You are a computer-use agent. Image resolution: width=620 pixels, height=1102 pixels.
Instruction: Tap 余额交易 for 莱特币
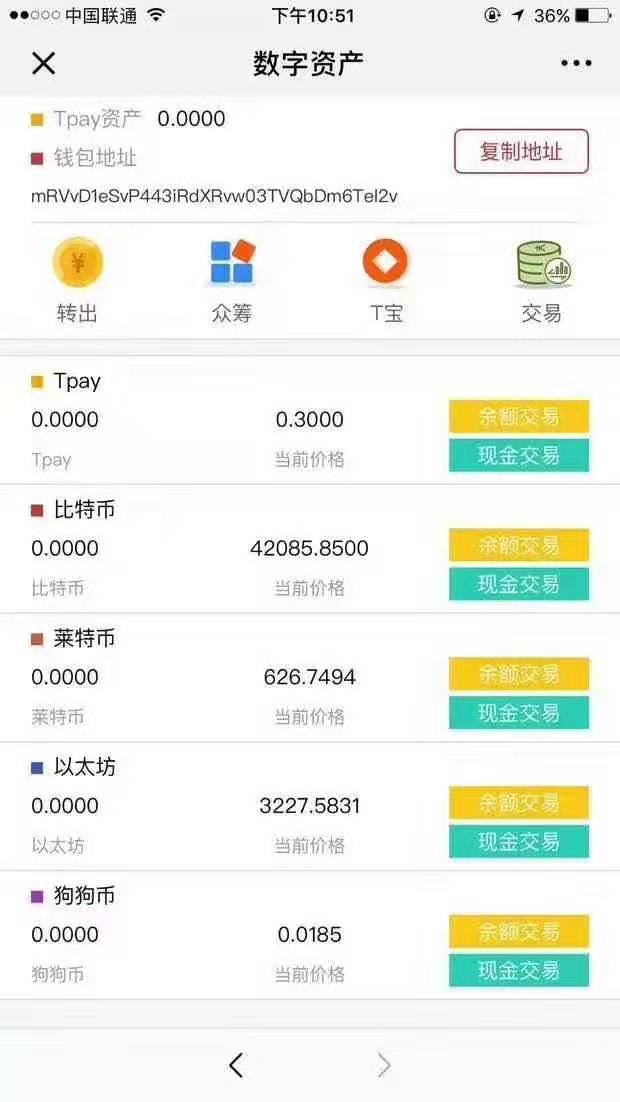[519, 674]
